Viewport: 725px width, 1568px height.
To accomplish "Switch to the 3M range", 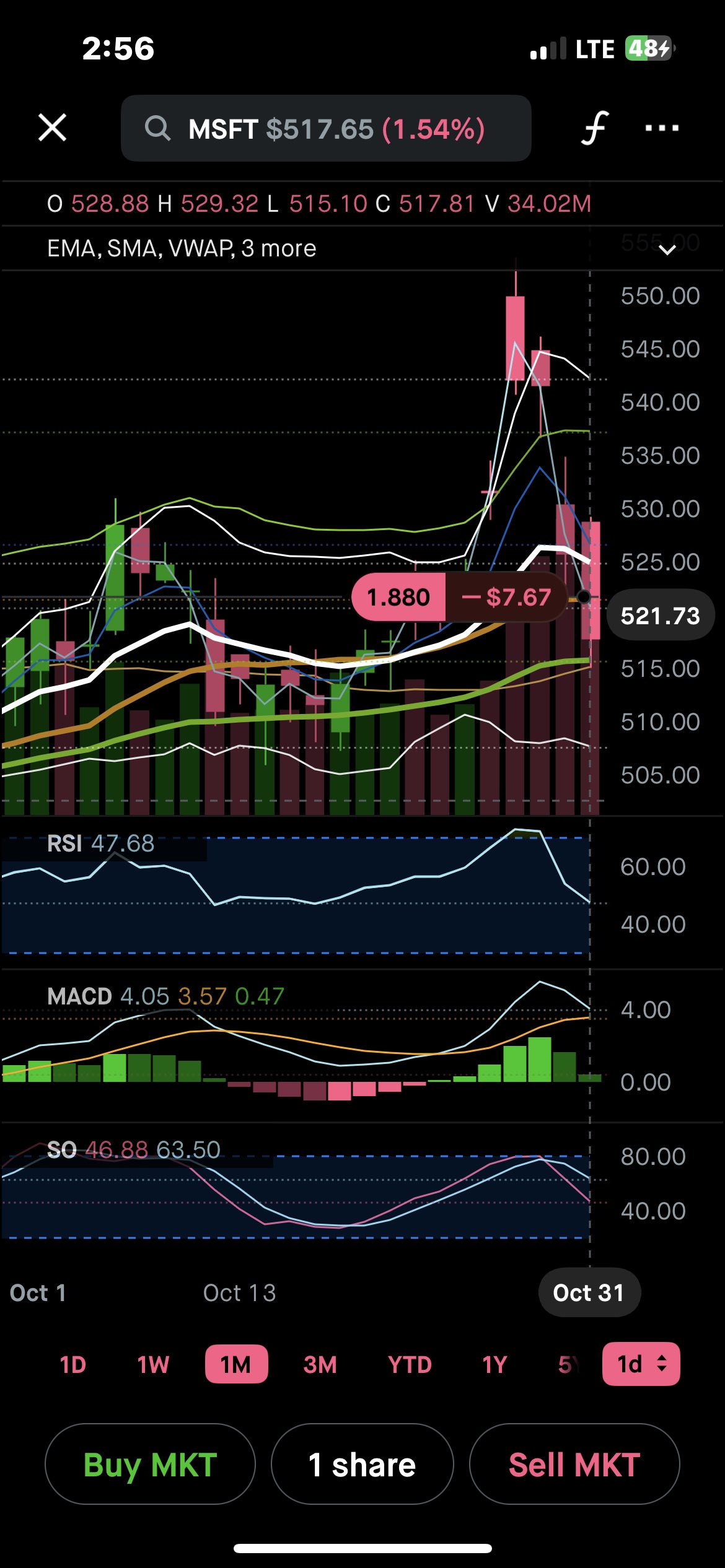I will (320, 1364).
